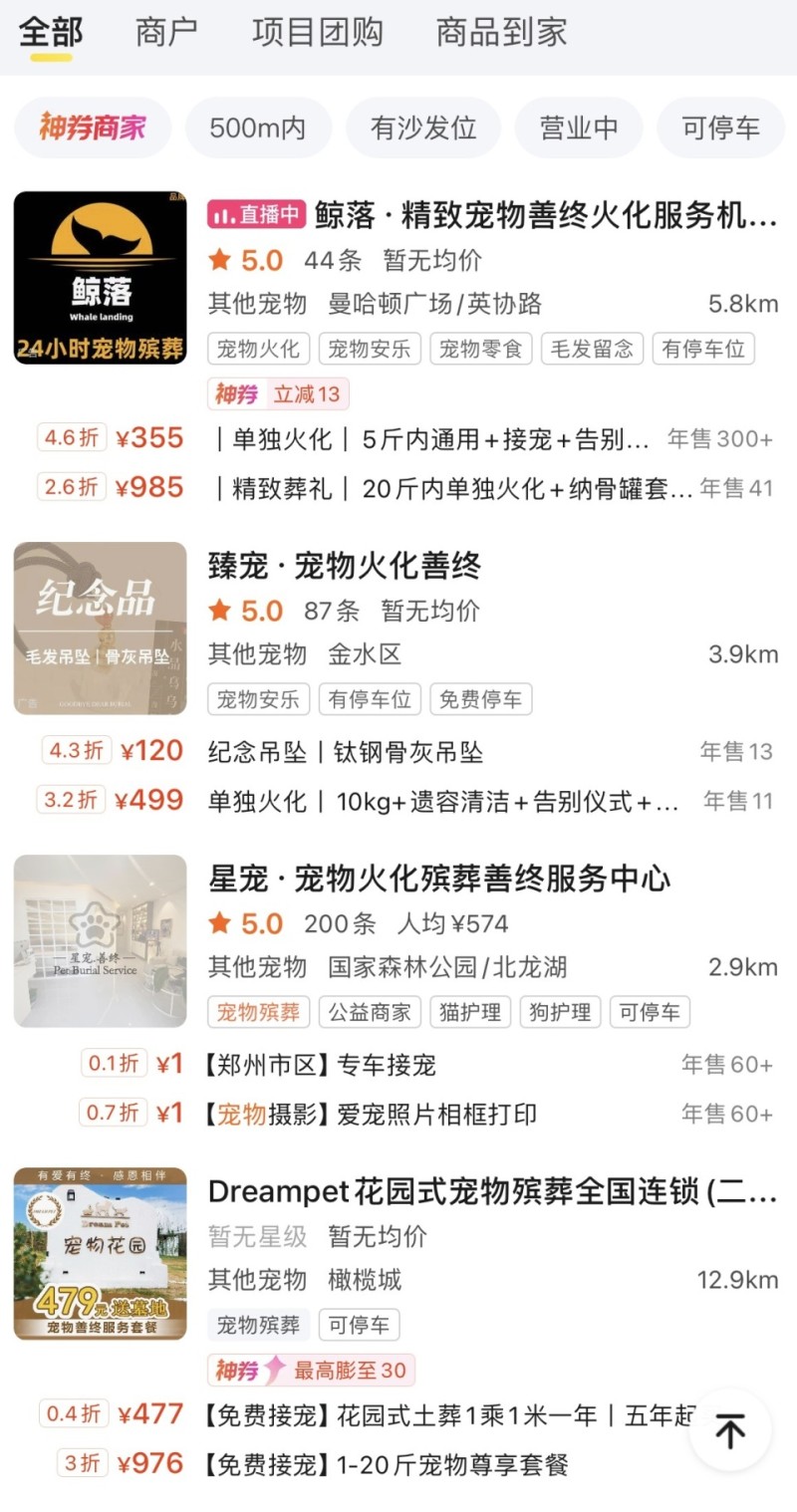The width and height of the screenshot is (797, 1512).
Task: Switch to the 商品到家 tab
Action: [498, 31]
